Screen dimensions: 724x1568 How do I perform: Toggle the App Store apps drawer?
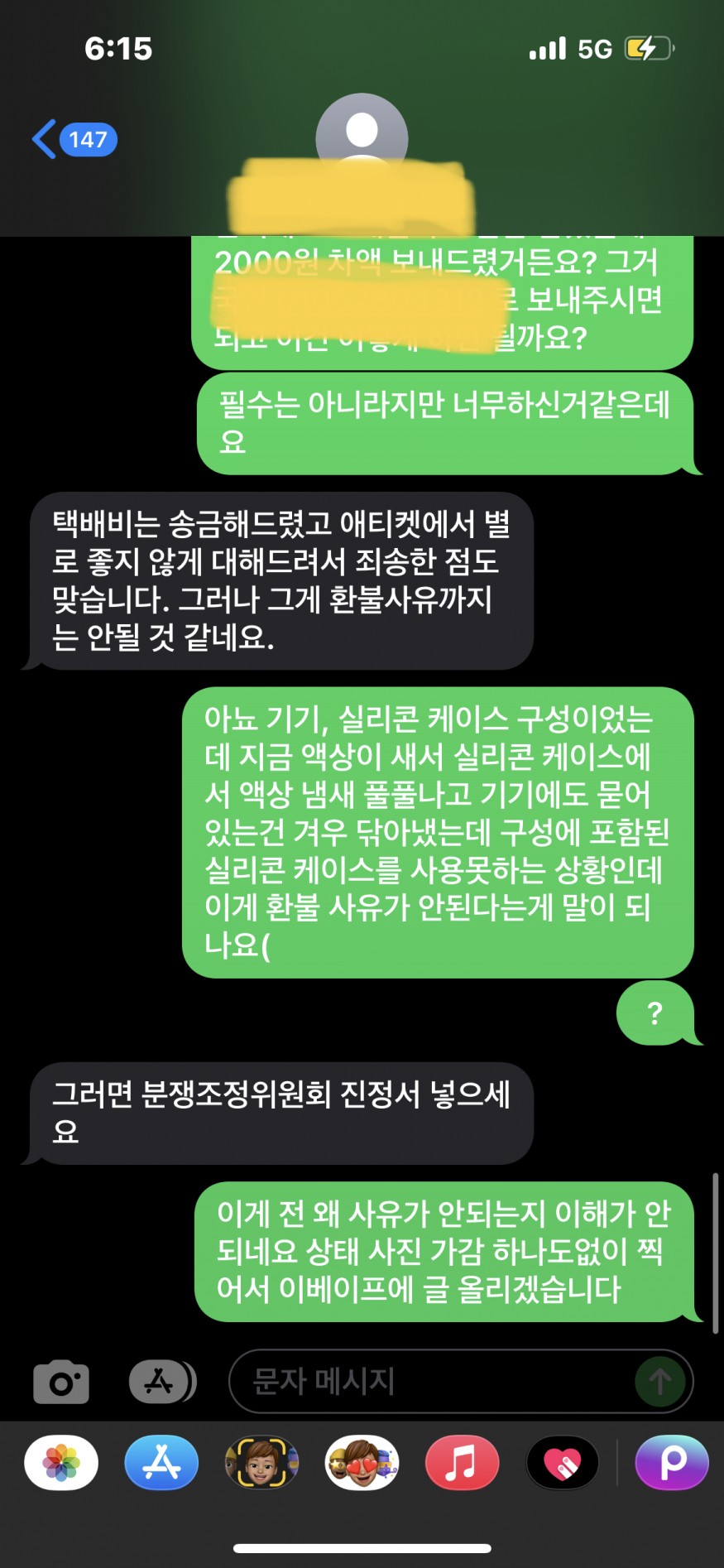pos(161,1382)
